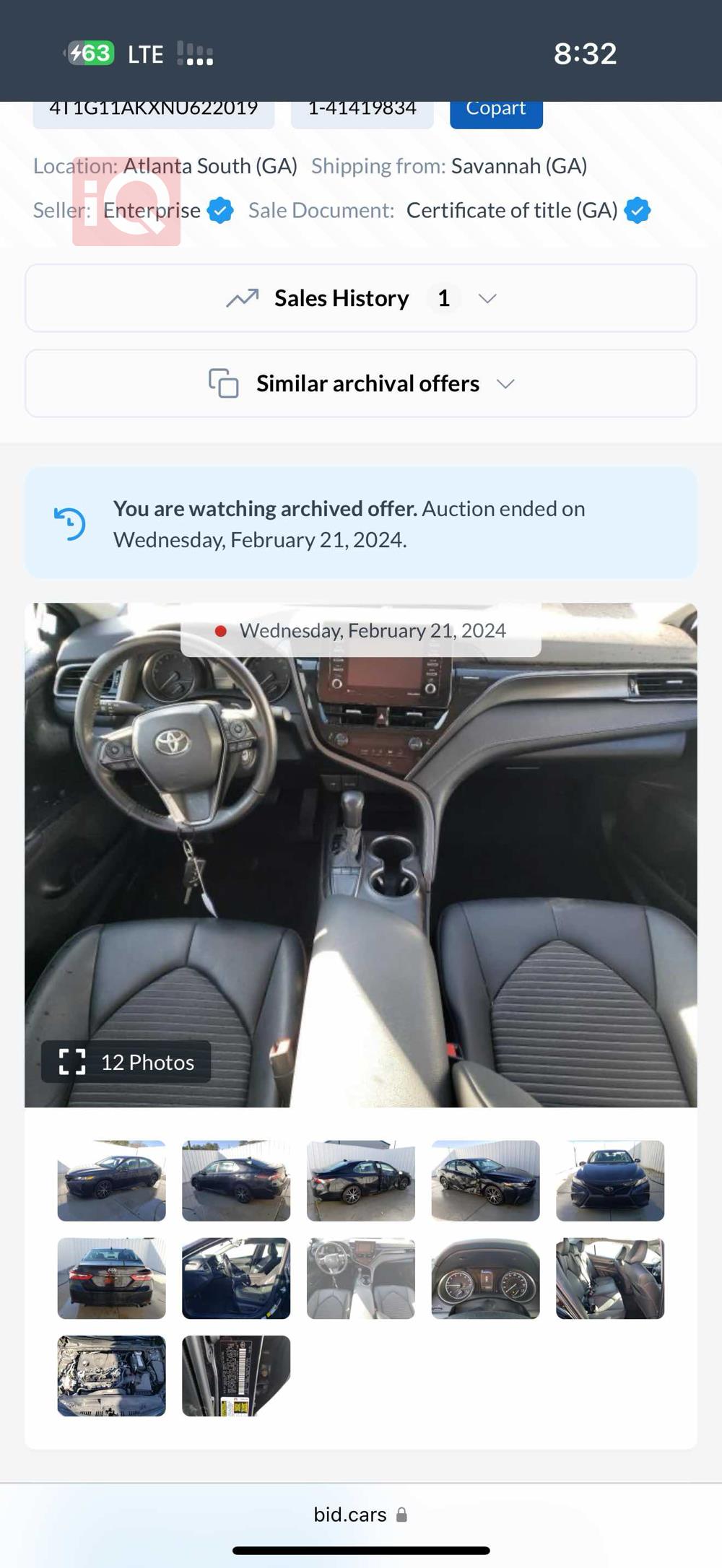
Task: Open the back seats thumbnail
Action: [610, 1278]
